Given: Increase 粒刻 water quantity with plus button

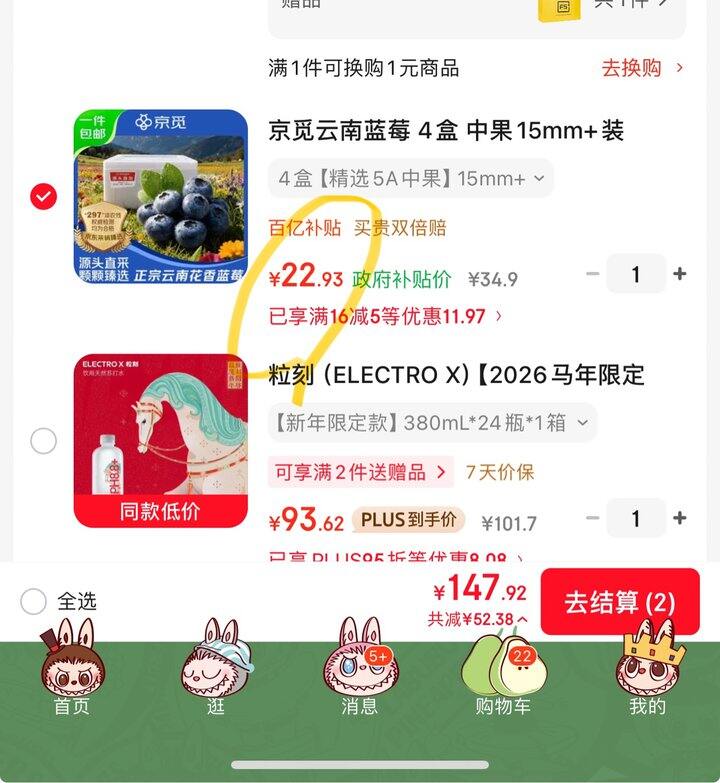Looking at the screenshot, I should tap(680, 518).
